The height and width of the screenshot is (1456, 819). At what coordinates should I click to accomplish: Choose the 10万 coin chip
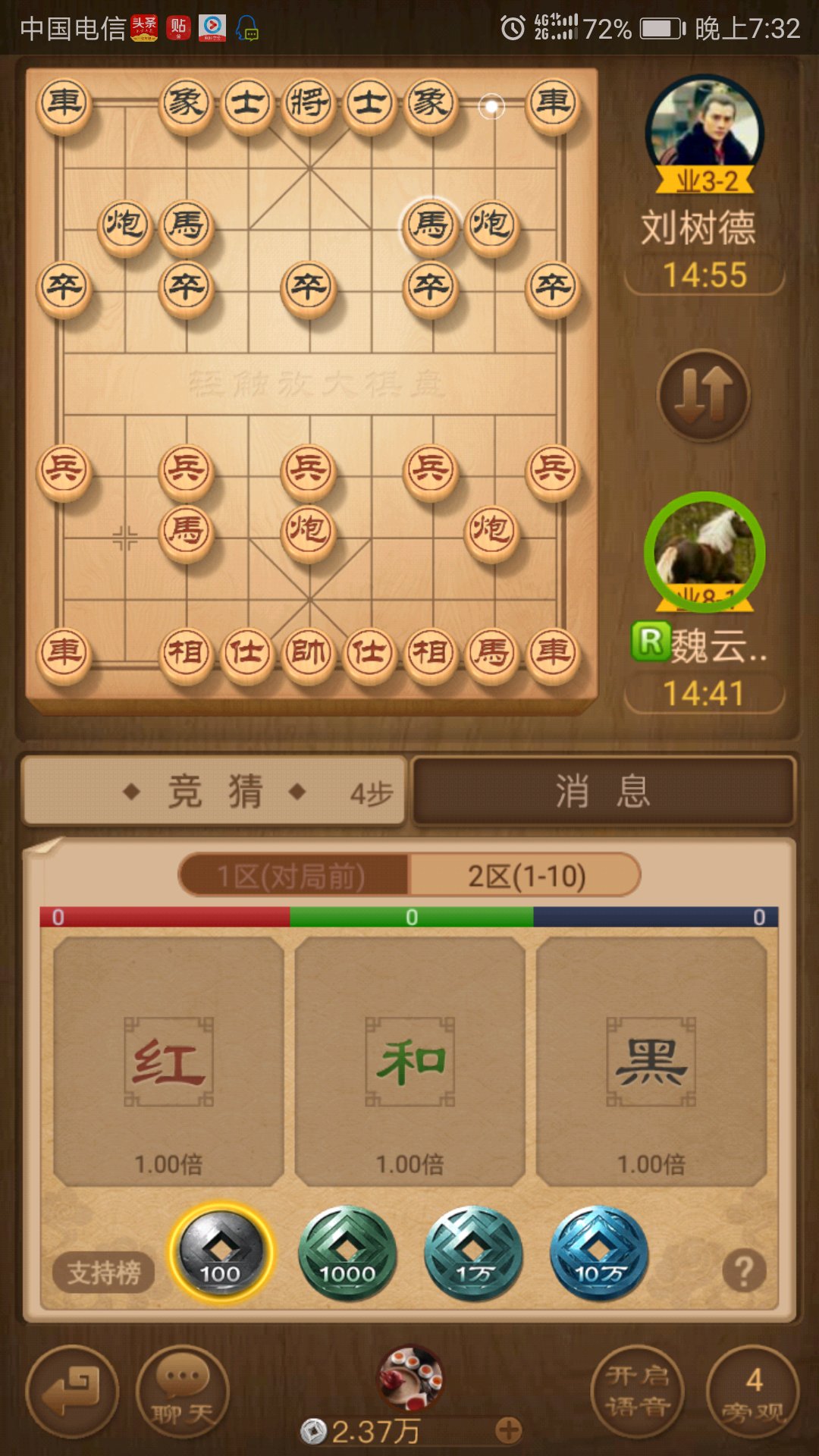[x=599, y=1253]
